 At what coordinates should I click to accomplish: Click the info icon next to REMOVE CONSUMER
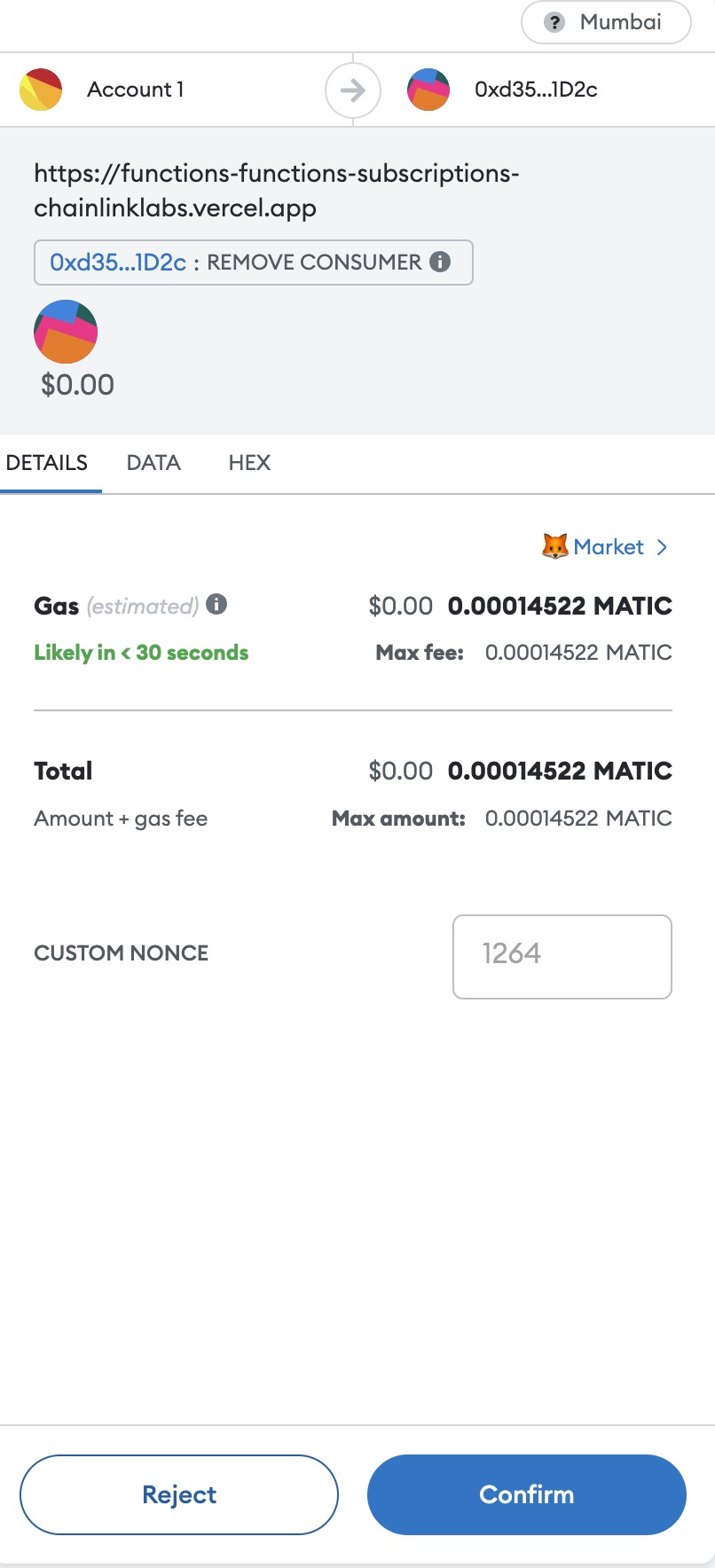(442, 261)
